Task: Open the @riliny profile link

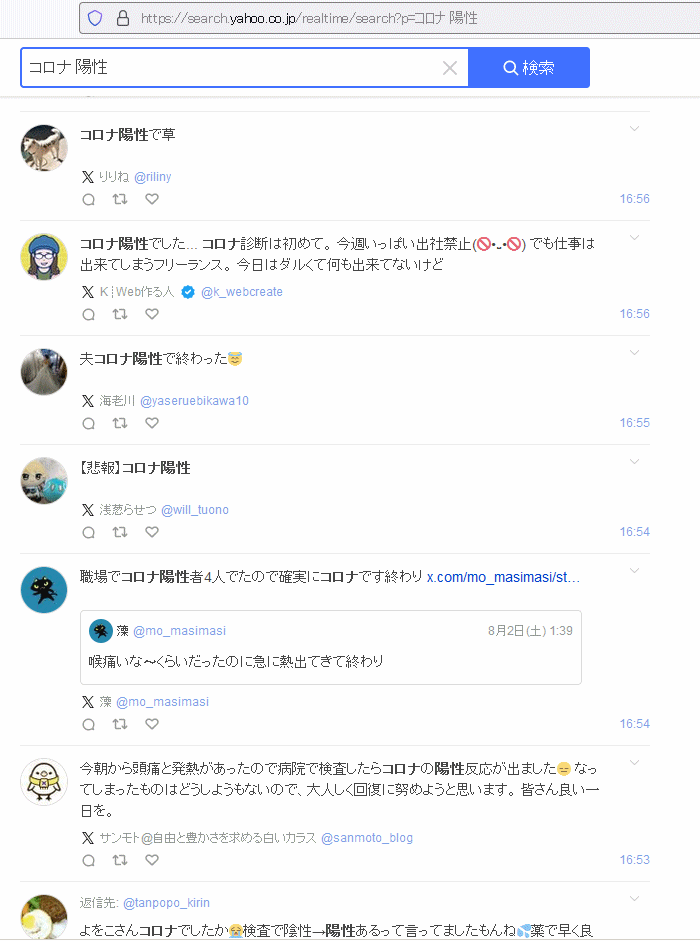Action: pyautogui.click(x=152, y=177)
